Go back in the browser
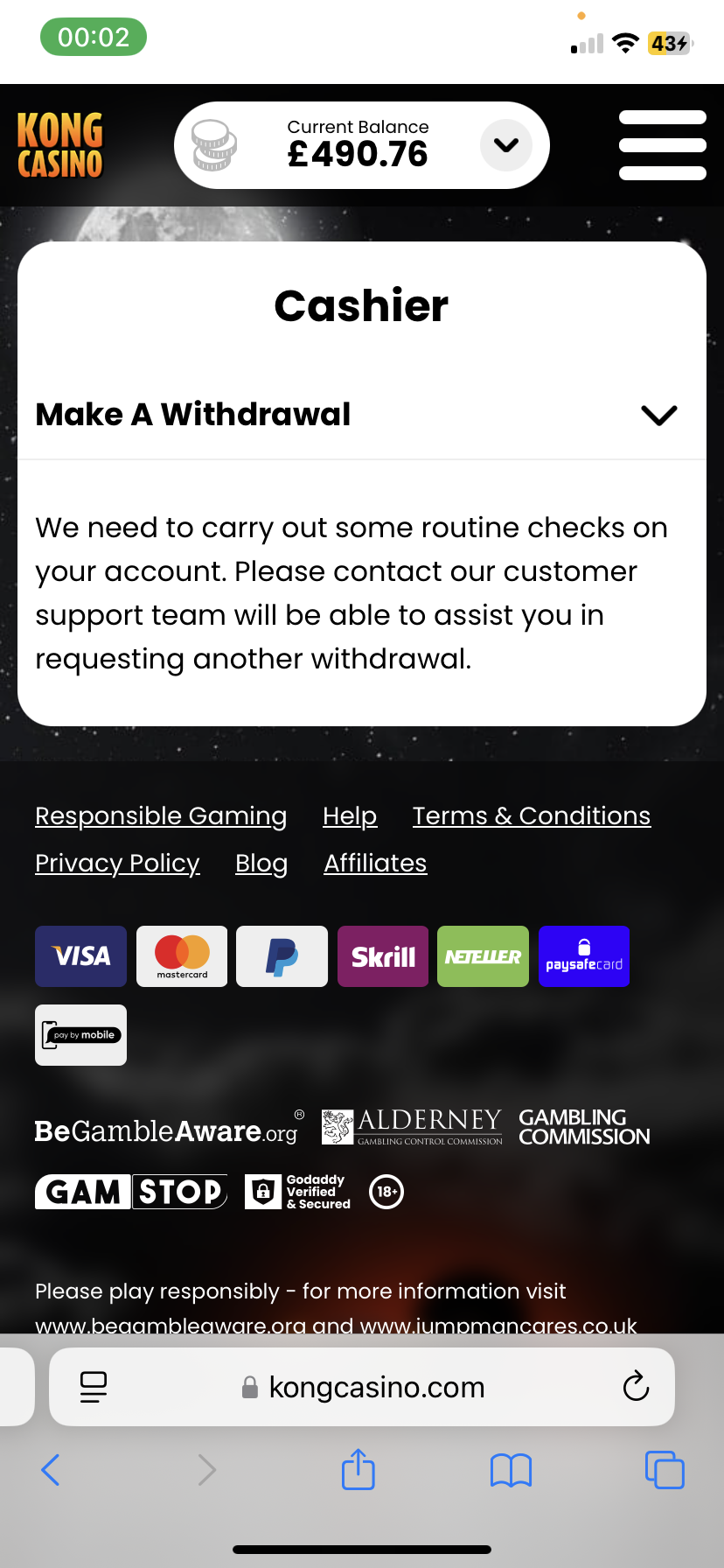724x1568 pixels. 51,1470
